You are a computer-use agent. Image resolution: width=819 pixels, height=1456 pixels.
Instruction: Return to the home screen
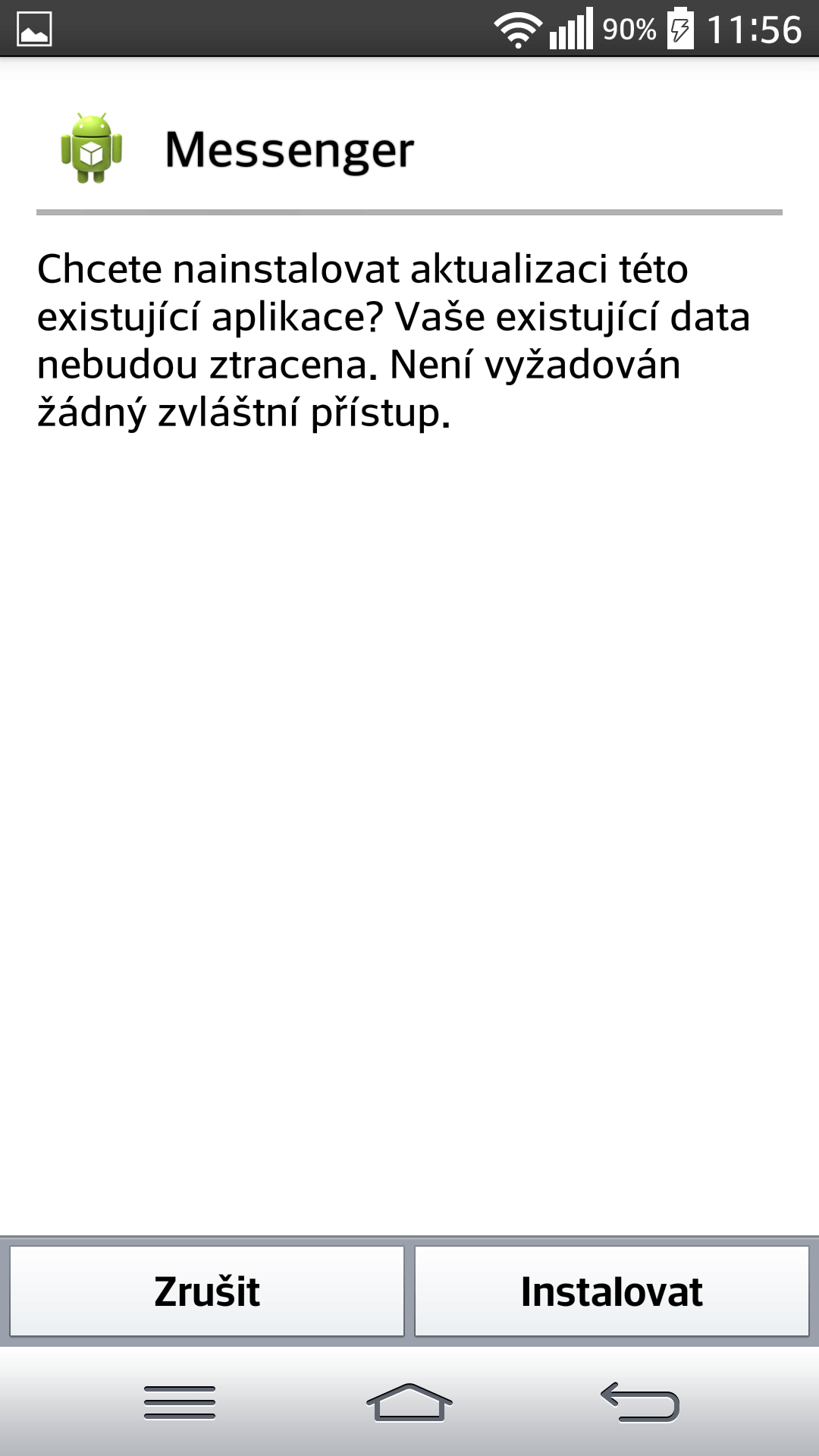point(409,1401)
